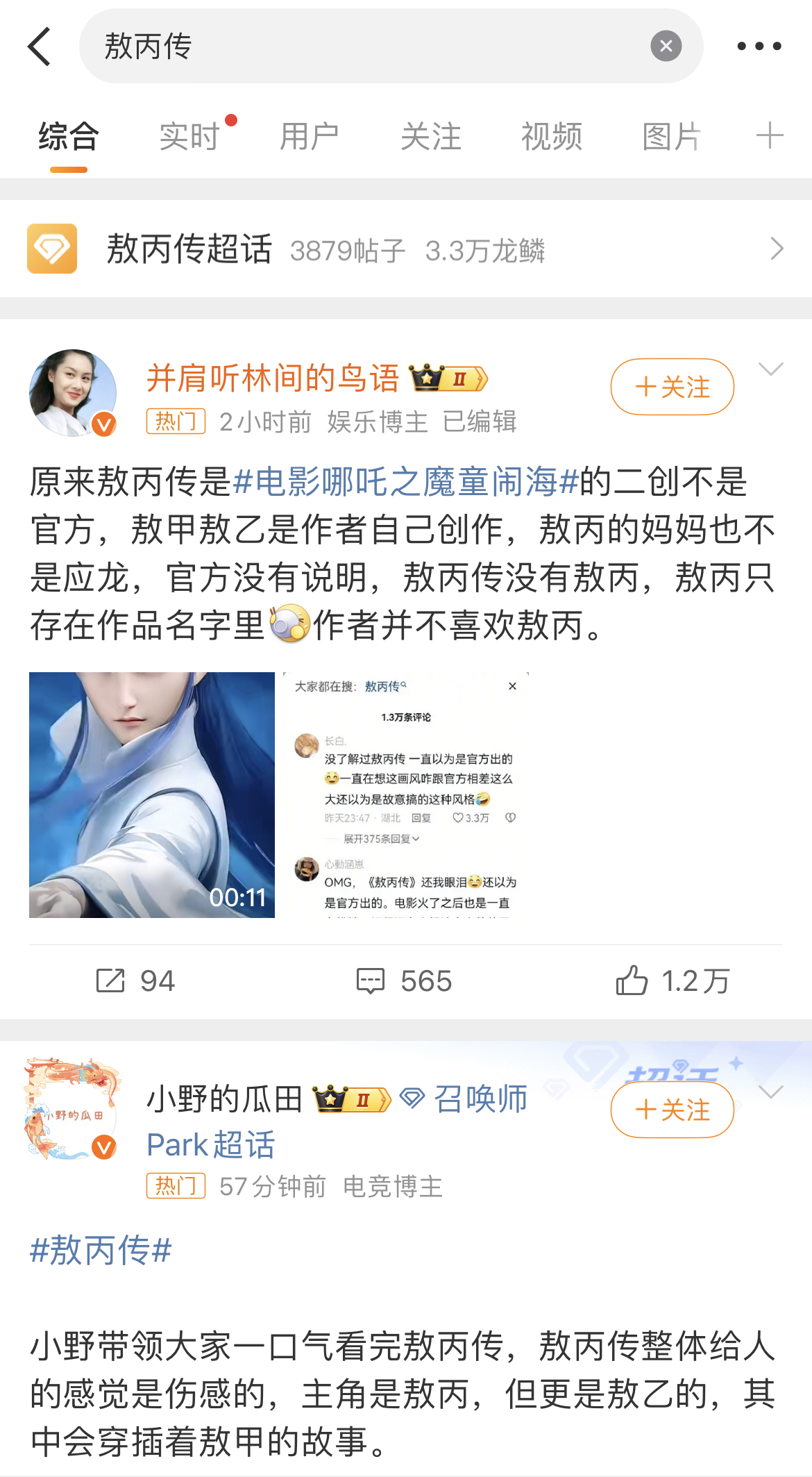
Task: Switch to the 用户 tab
Action: [310, 136]
